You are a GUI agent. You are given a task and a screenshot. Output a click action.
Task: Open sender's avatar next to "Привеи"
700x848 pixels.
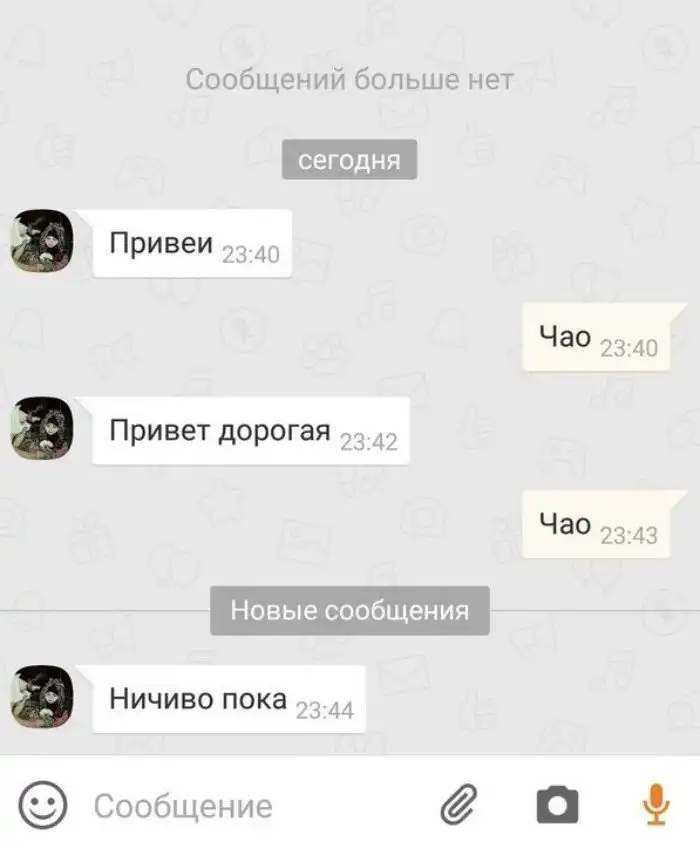[x=41, y=241]
